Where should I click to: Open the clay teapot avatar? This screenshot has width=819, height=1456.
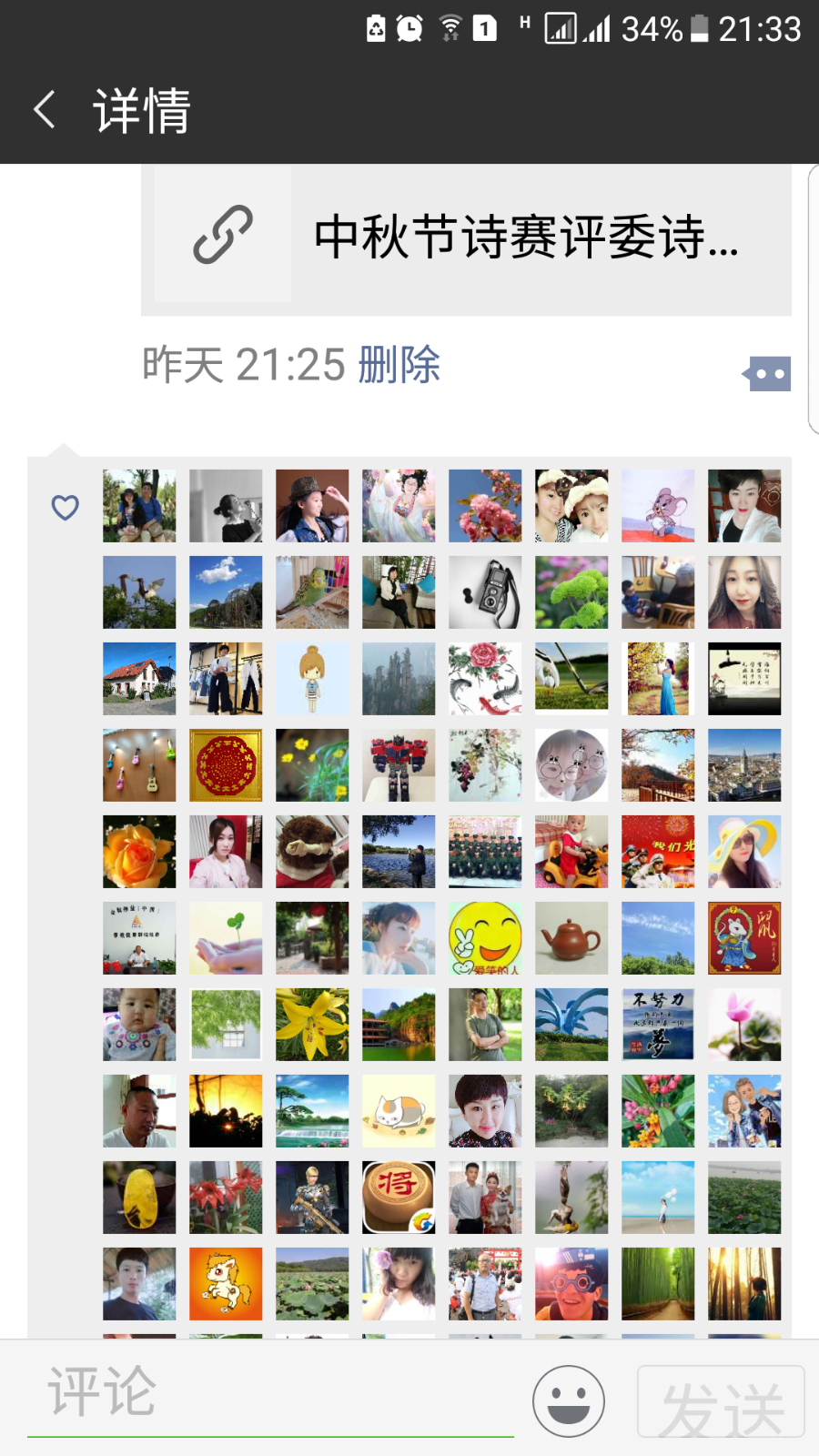(x=571, y=938)
